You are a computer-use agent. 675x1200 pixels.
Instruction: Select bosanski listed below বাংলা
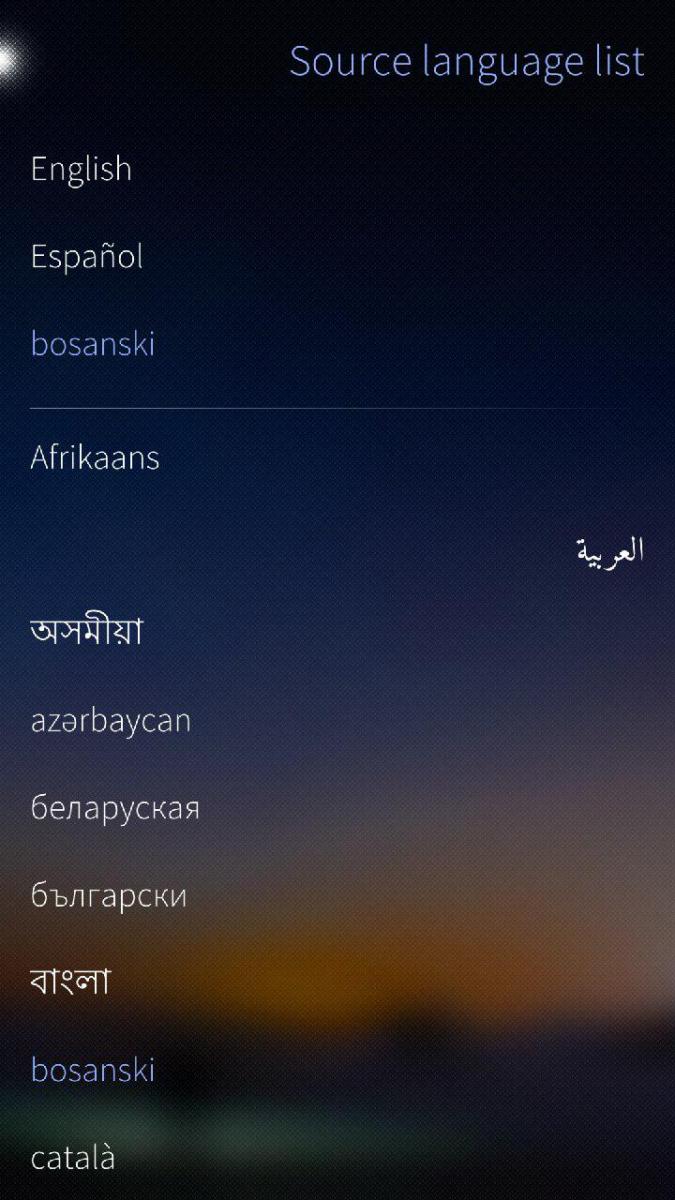click(x=93, y=1070)
